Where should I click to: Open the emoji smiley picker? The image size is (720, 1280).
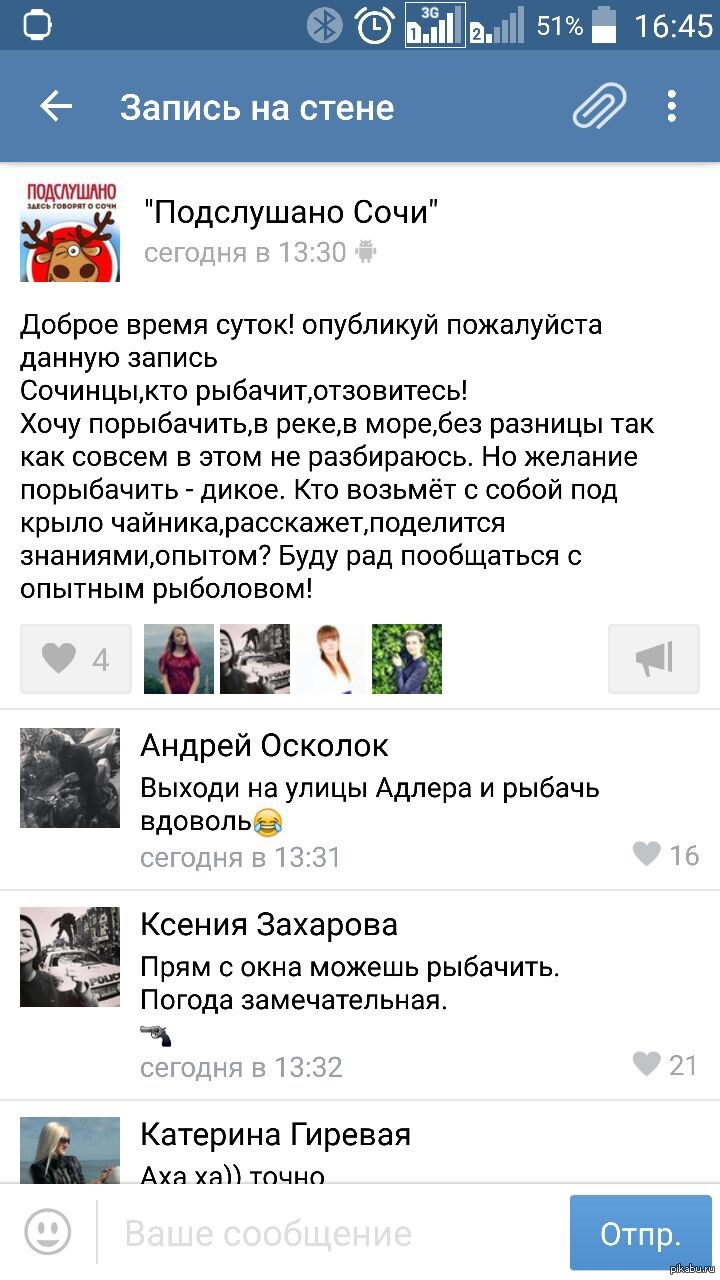coord(48,1232)
